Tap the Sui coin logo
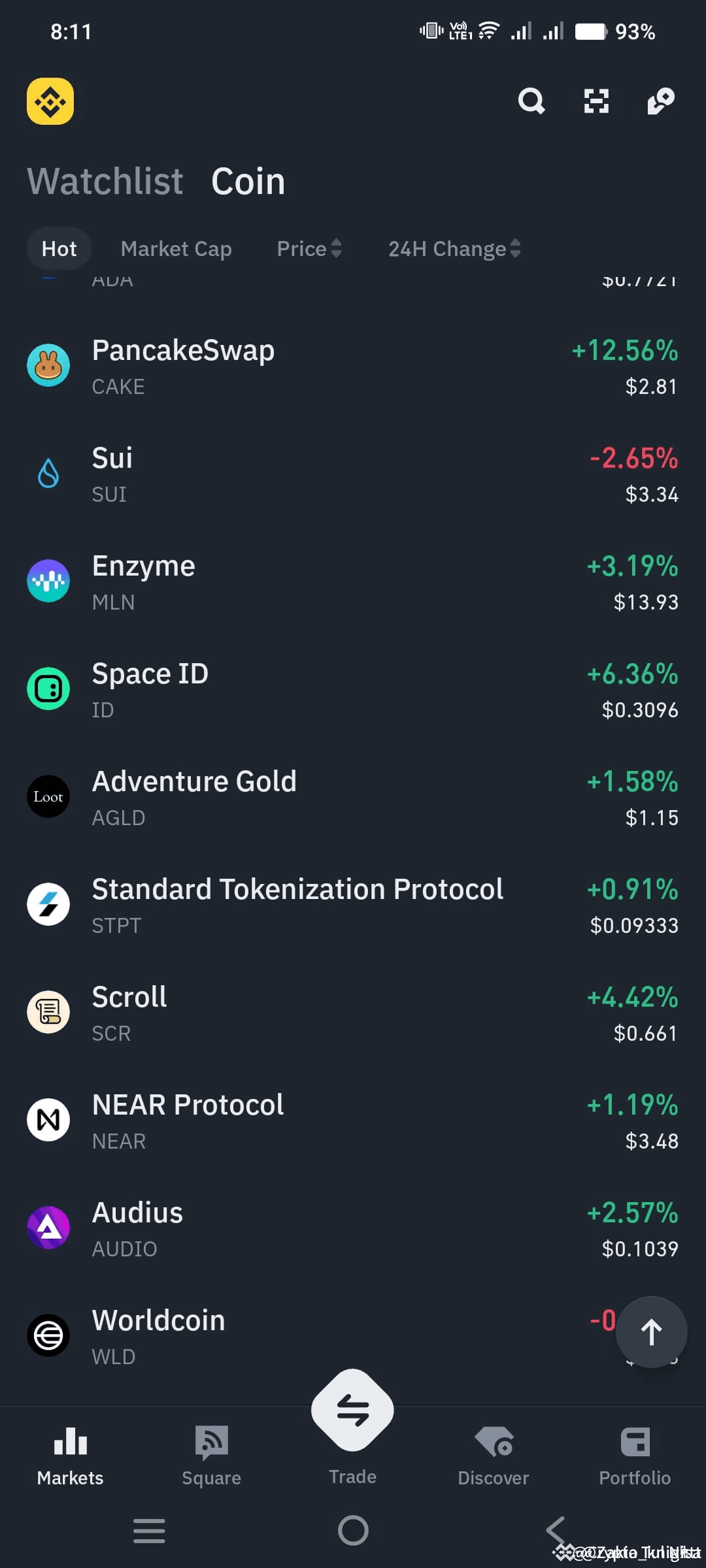This screenshot has width=706, height=1568. pyautogui.click(x=48, y=473)
